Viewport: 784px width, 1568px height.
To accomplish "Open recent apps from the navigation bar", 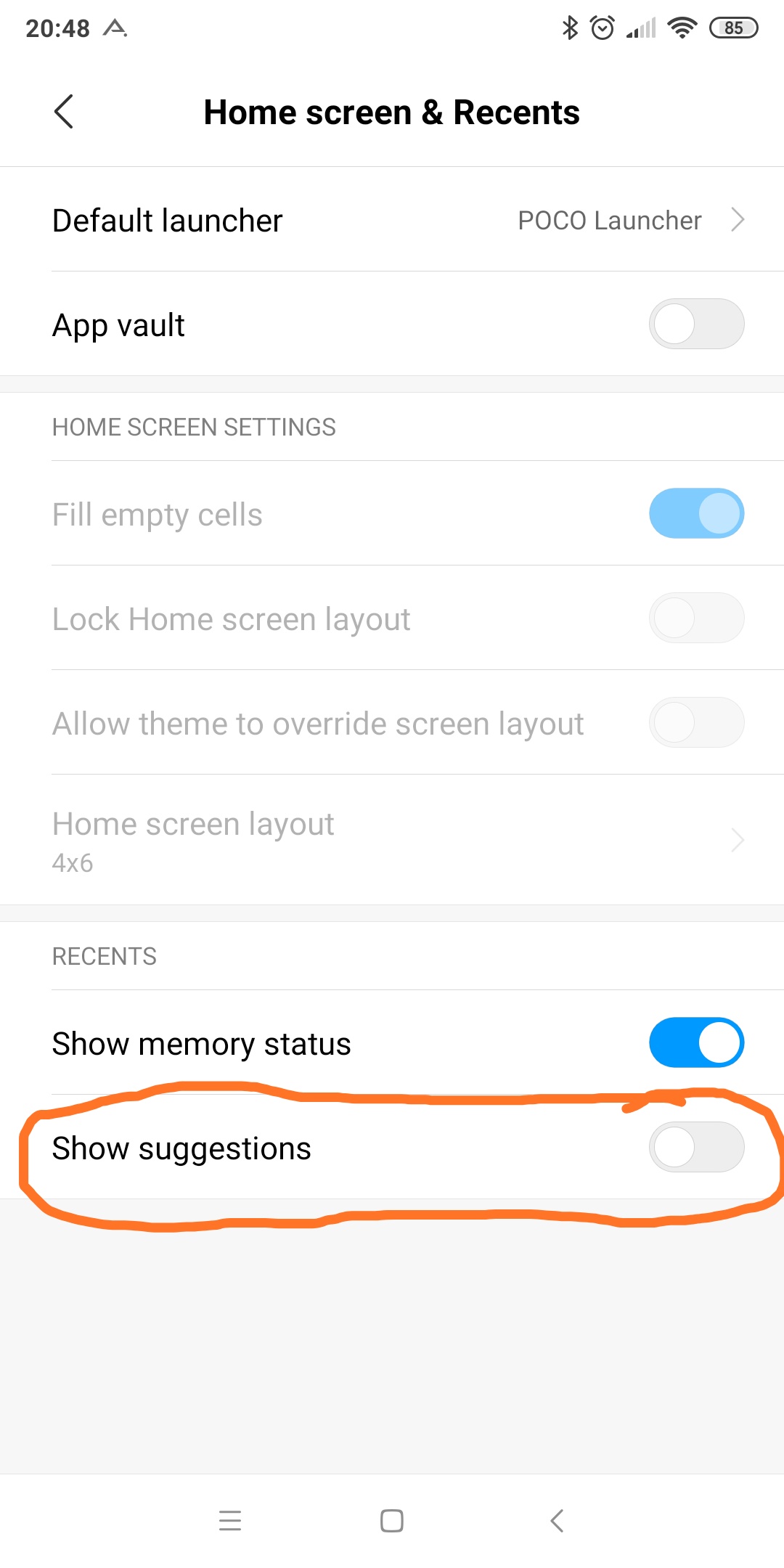I will (230, 1520).
